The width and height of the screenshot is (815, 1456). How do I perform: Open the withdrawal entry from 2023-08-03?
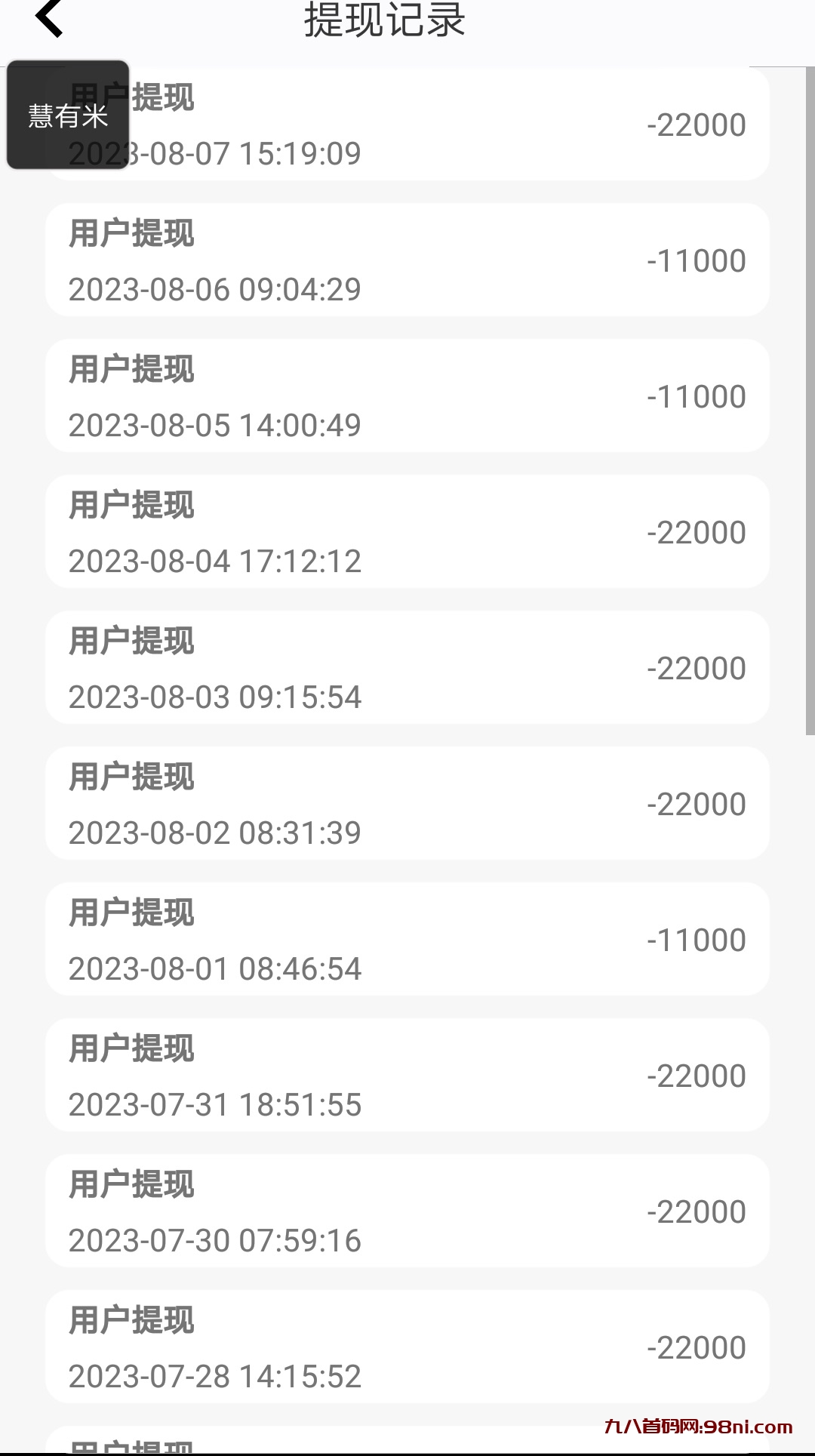[x=407, y=666]
